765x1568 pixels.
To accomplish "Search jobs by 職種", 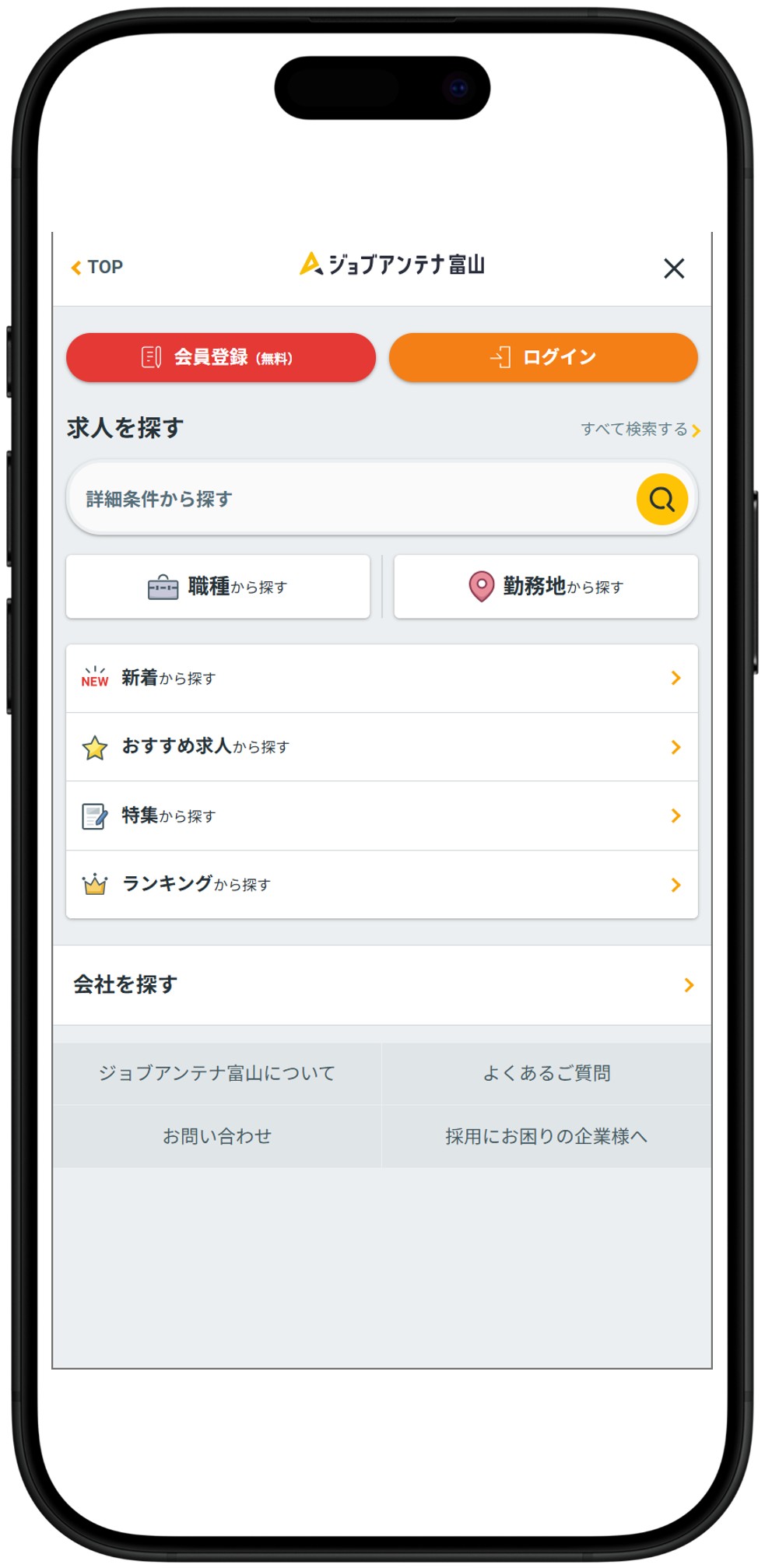I will click(x=218, y=587).
